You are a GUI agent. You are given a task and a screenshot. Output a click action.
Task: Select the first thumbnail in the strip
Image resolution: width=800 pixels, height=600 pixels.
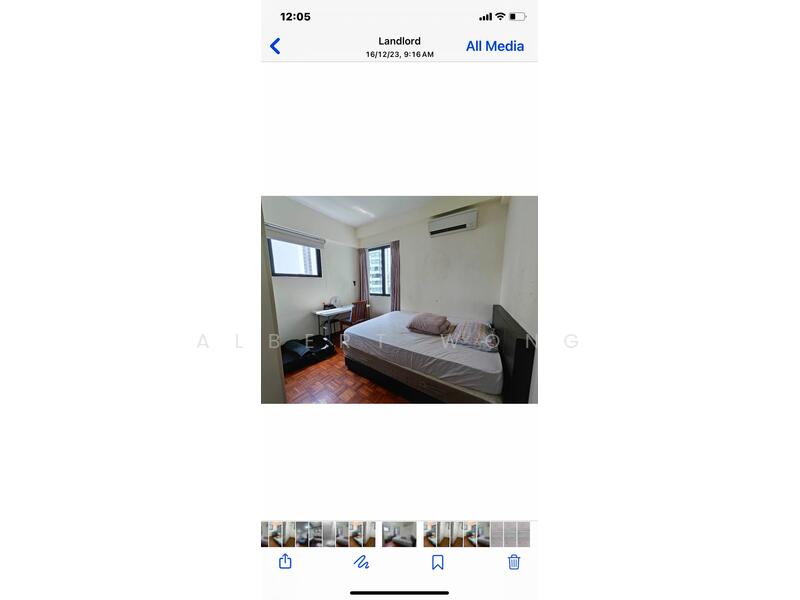coord(267,534)
